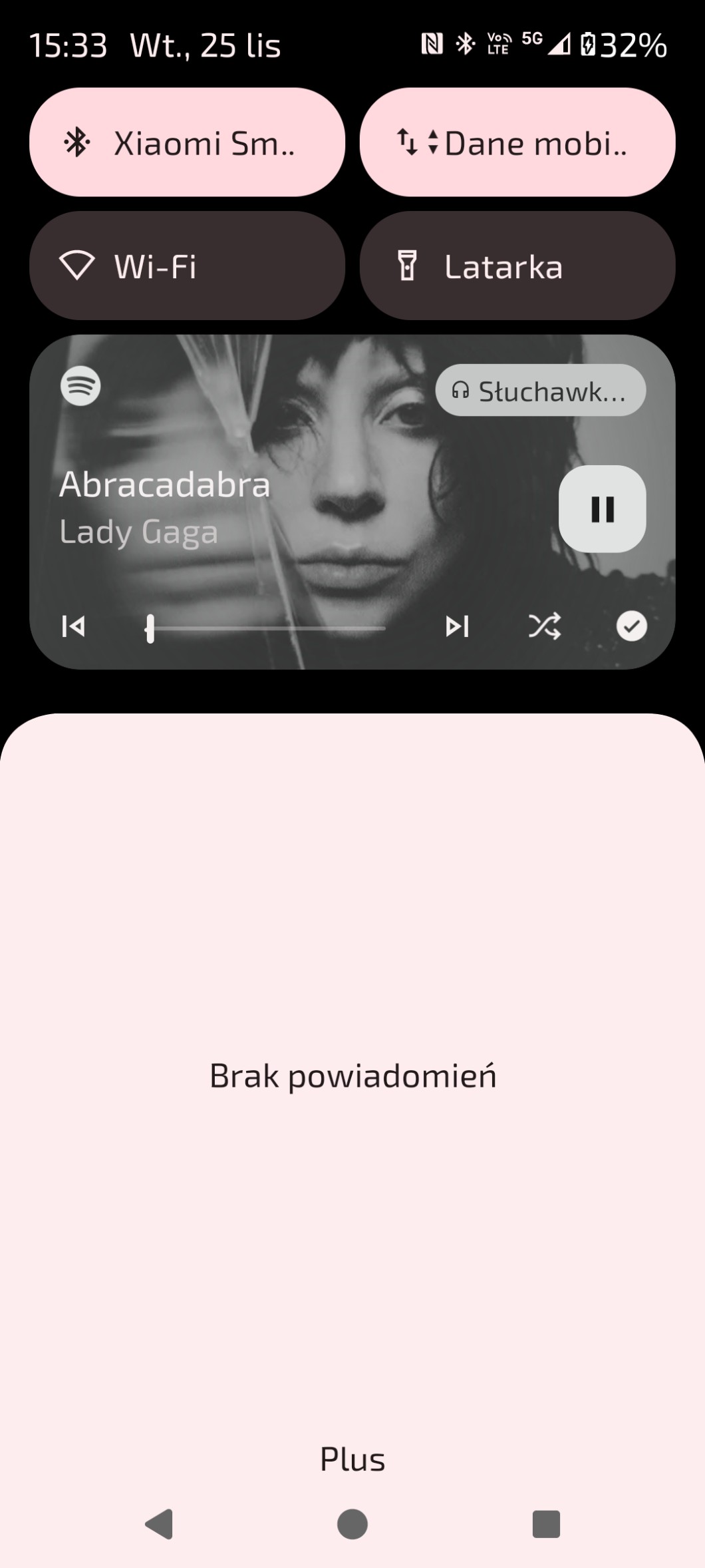Turn on the Latarka flashlight
Image resolution: width=705 pixels, height=1568 pixels.
click(517, 266)
